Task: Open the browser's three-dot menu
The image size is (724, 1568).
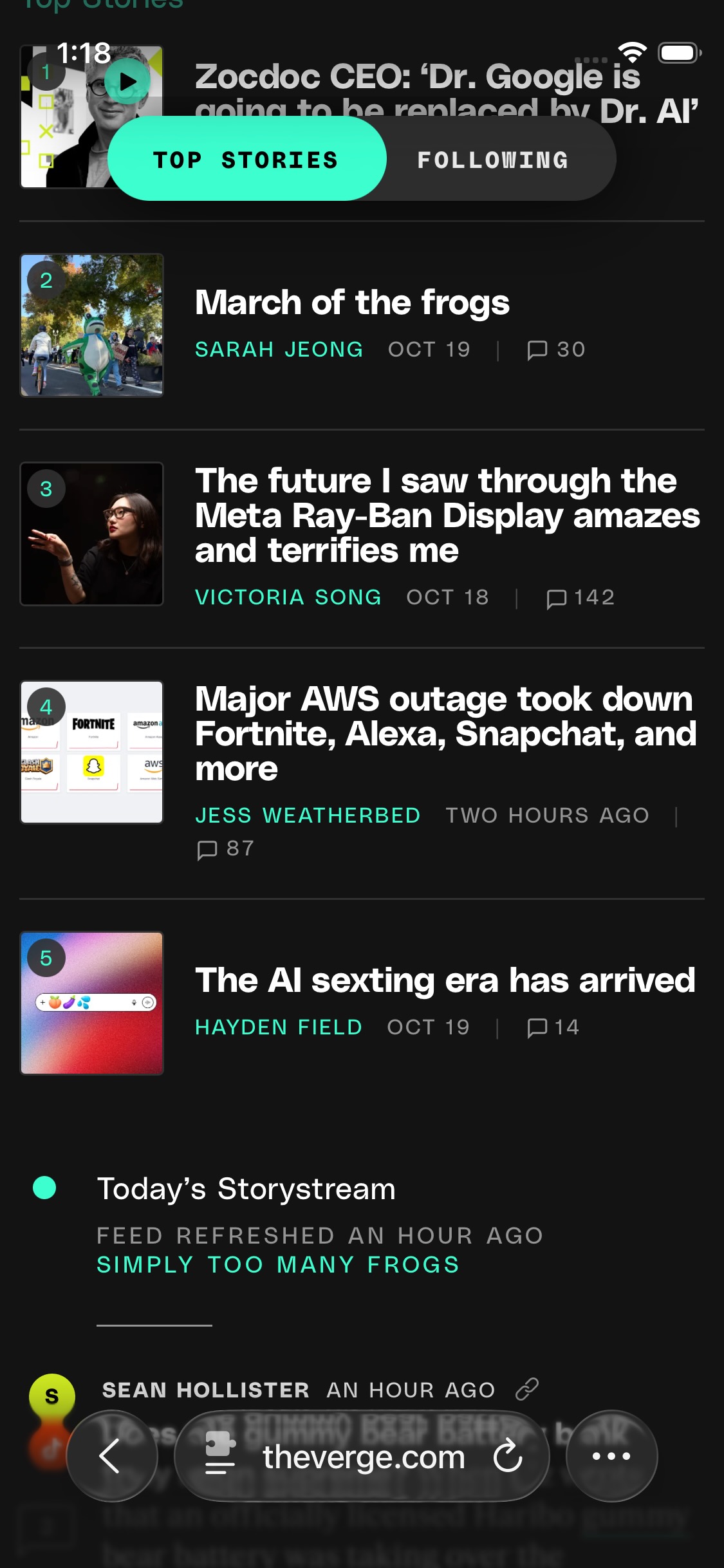Action: coord(611,1456)
